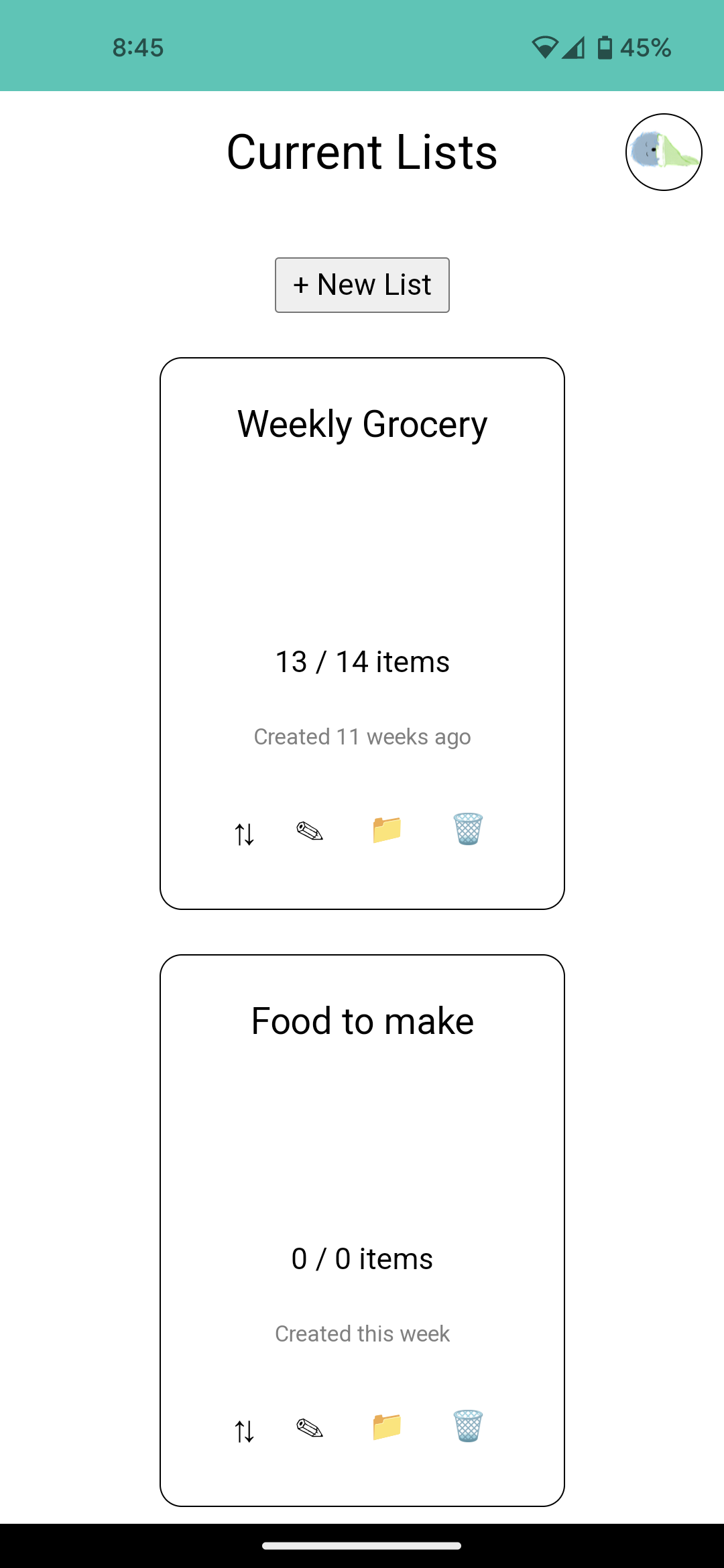Rename the Food to make list
This screenshot has width=724, height=1568.
point(310,1429)
